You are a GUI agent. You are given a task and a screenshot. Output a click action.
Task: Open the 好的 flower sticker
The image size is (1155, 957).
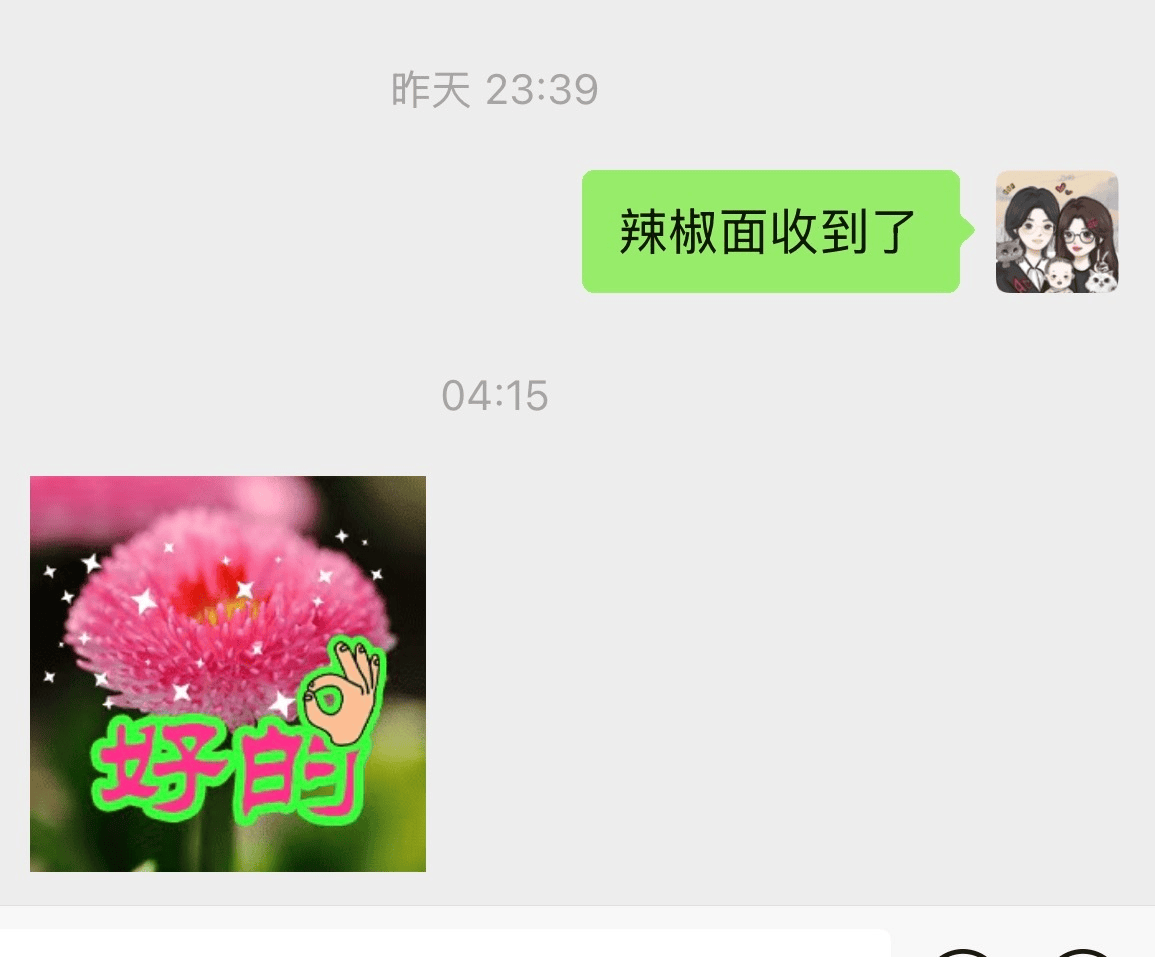(228, 673)
